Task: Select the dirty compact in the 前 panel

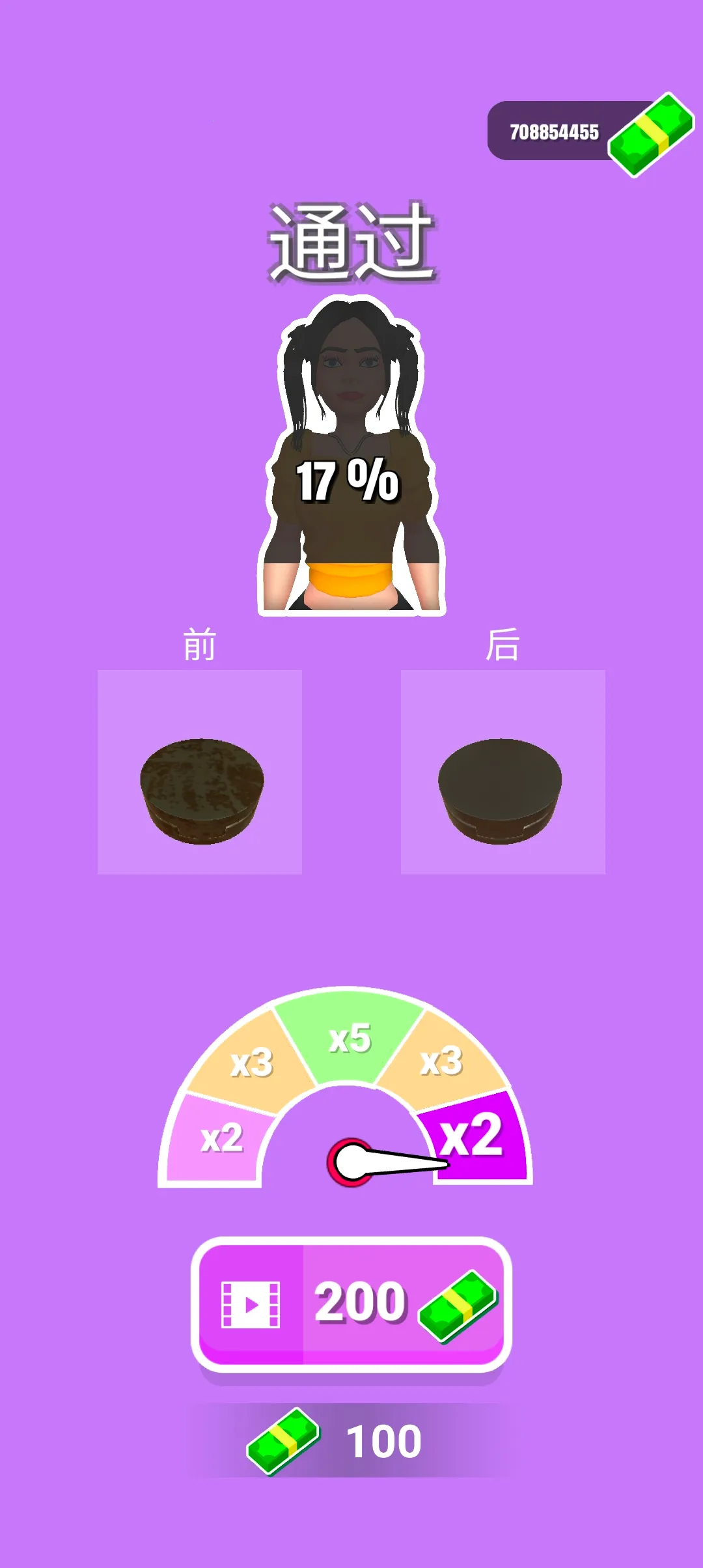Action: tap(199, 792)
